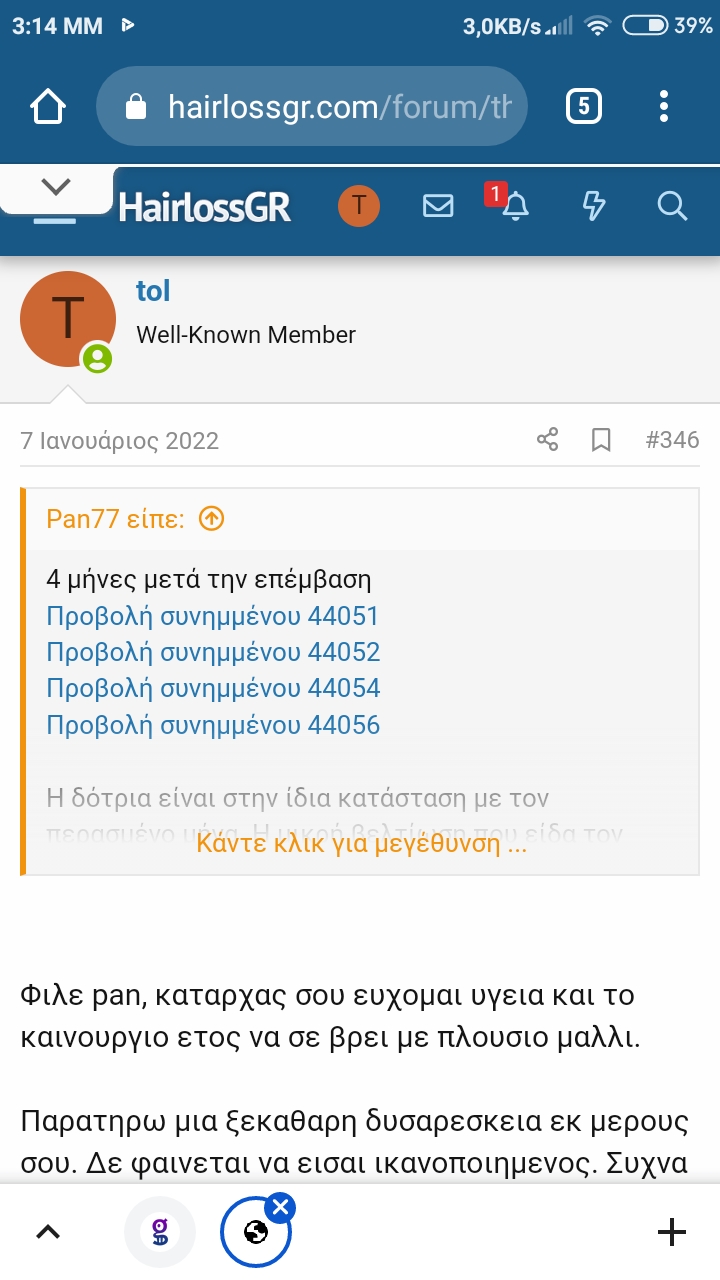The height and width of the screenshot is (1280, 720).
Task: Open tol's user profile
Action: (153, 291)
